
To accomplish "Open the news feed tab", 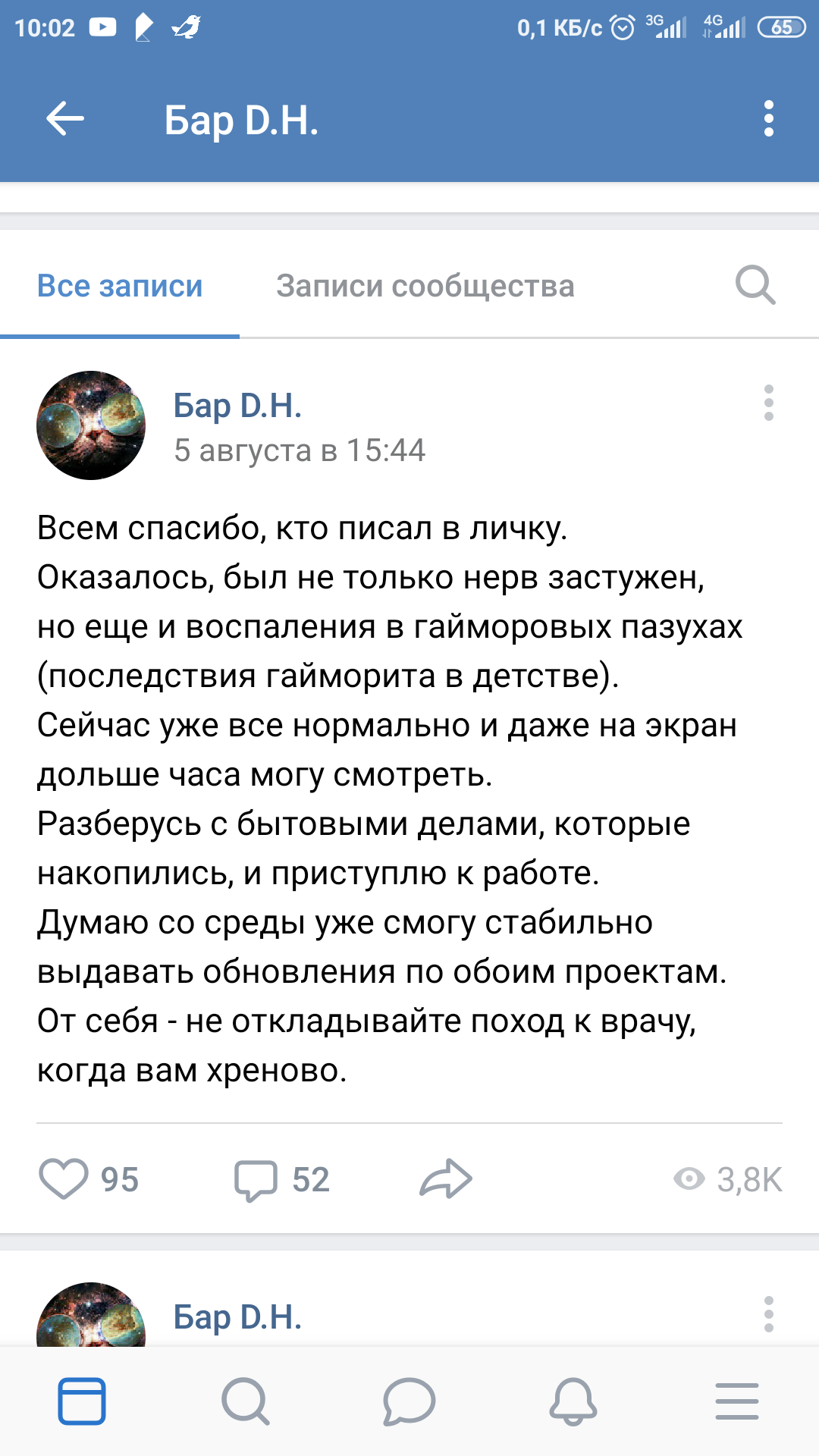I will click(x=82, y=1401).
